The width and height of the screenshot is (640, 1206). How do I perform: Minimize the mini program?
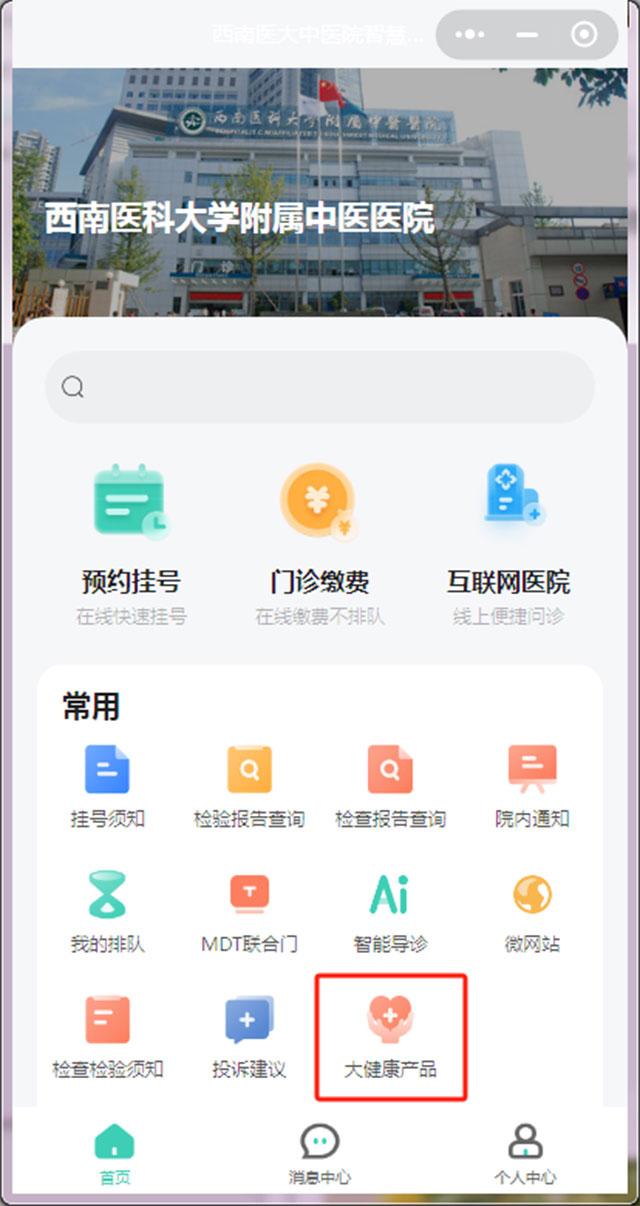[527, 35]
